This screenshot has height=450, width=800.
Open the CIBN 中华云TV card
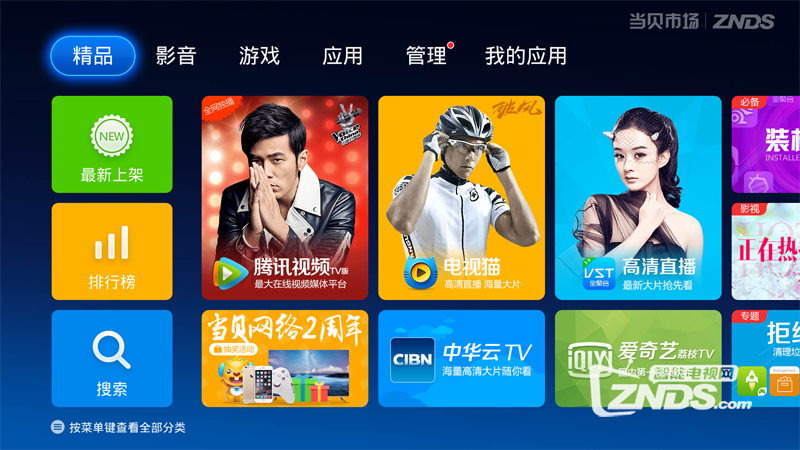click(461, 358)
